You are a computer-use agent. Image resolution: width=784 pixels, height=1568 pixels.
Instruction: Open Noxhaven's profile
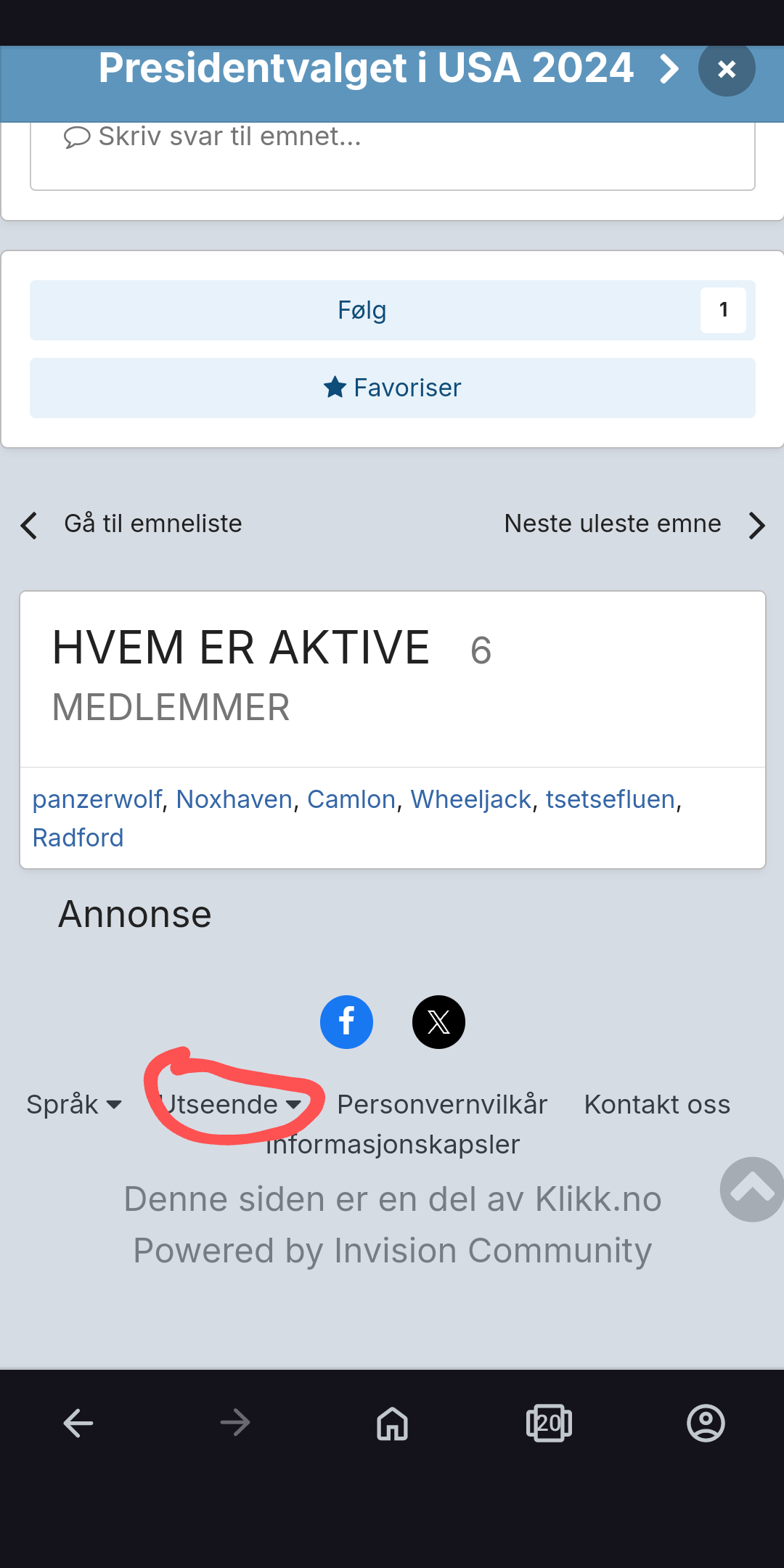click(x=234, y=799)
